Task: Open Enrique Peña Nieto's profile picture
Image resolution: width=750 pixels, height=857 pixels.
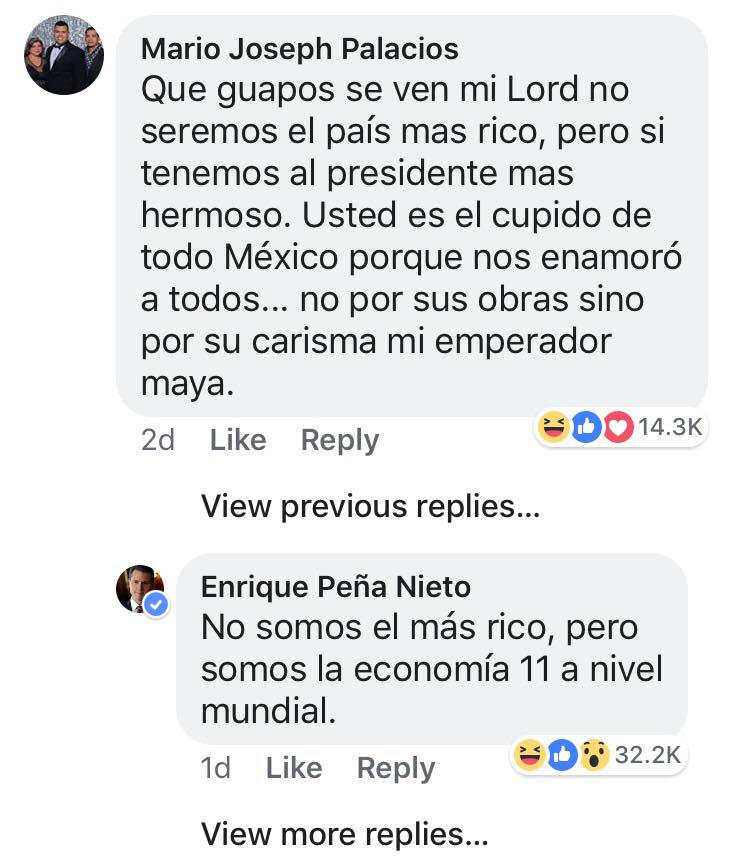Action: (x=141, y=590)
